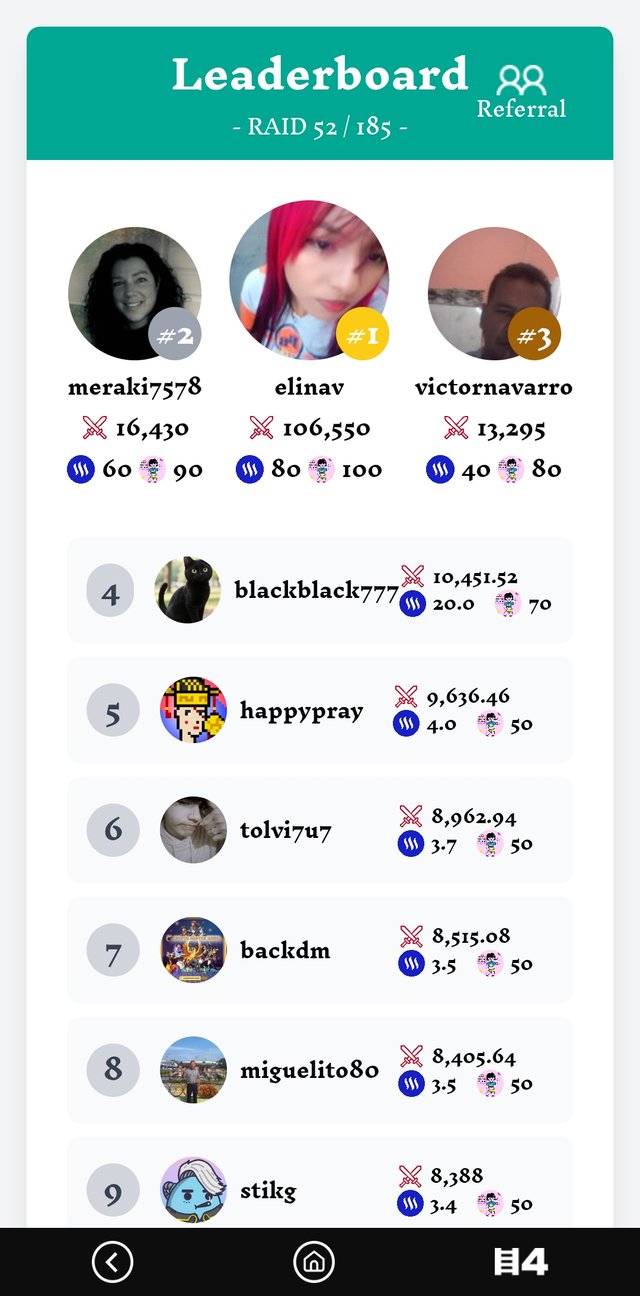Select blackblack777 leaderboard row
This screenshot has width=640, height=1296.
[320, 590]
